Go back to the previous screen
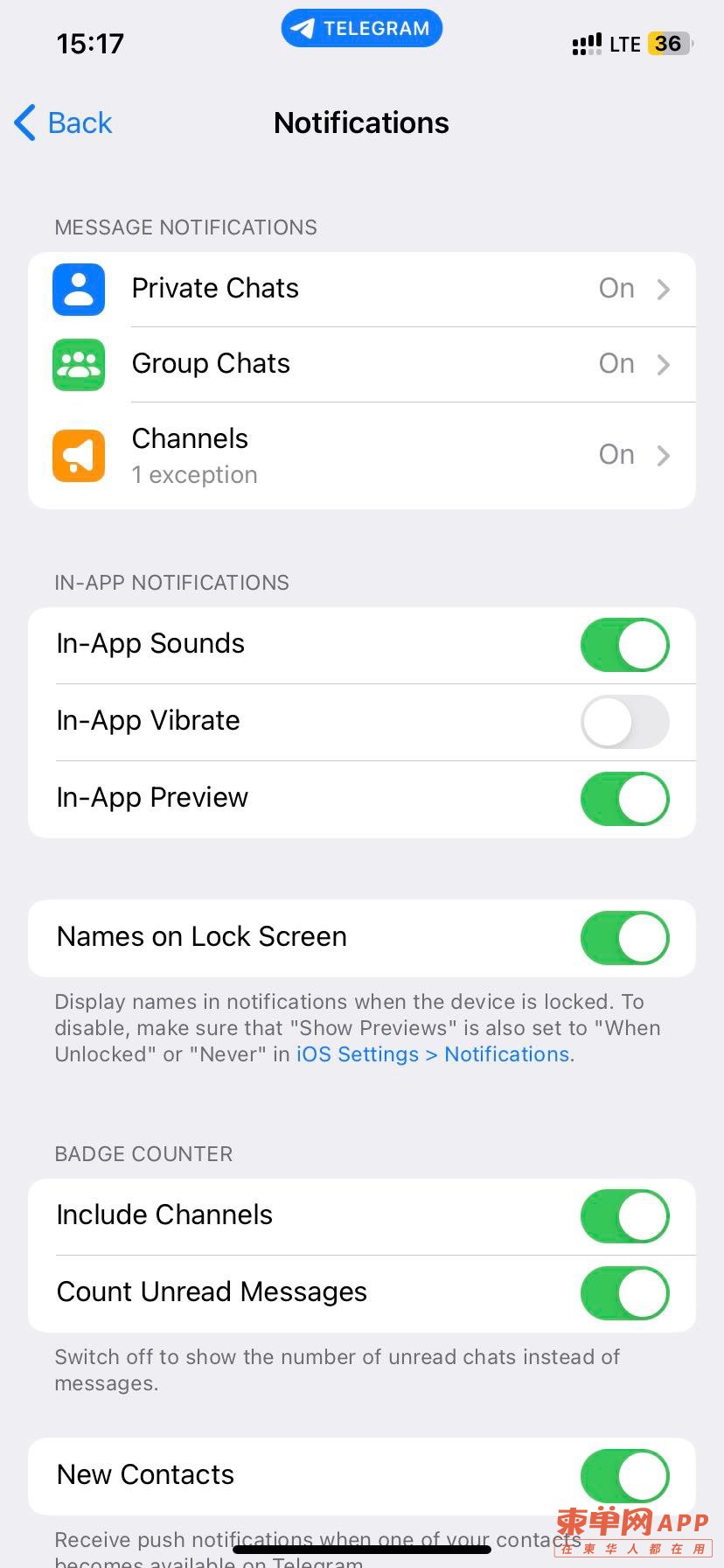 pos(63,122)
